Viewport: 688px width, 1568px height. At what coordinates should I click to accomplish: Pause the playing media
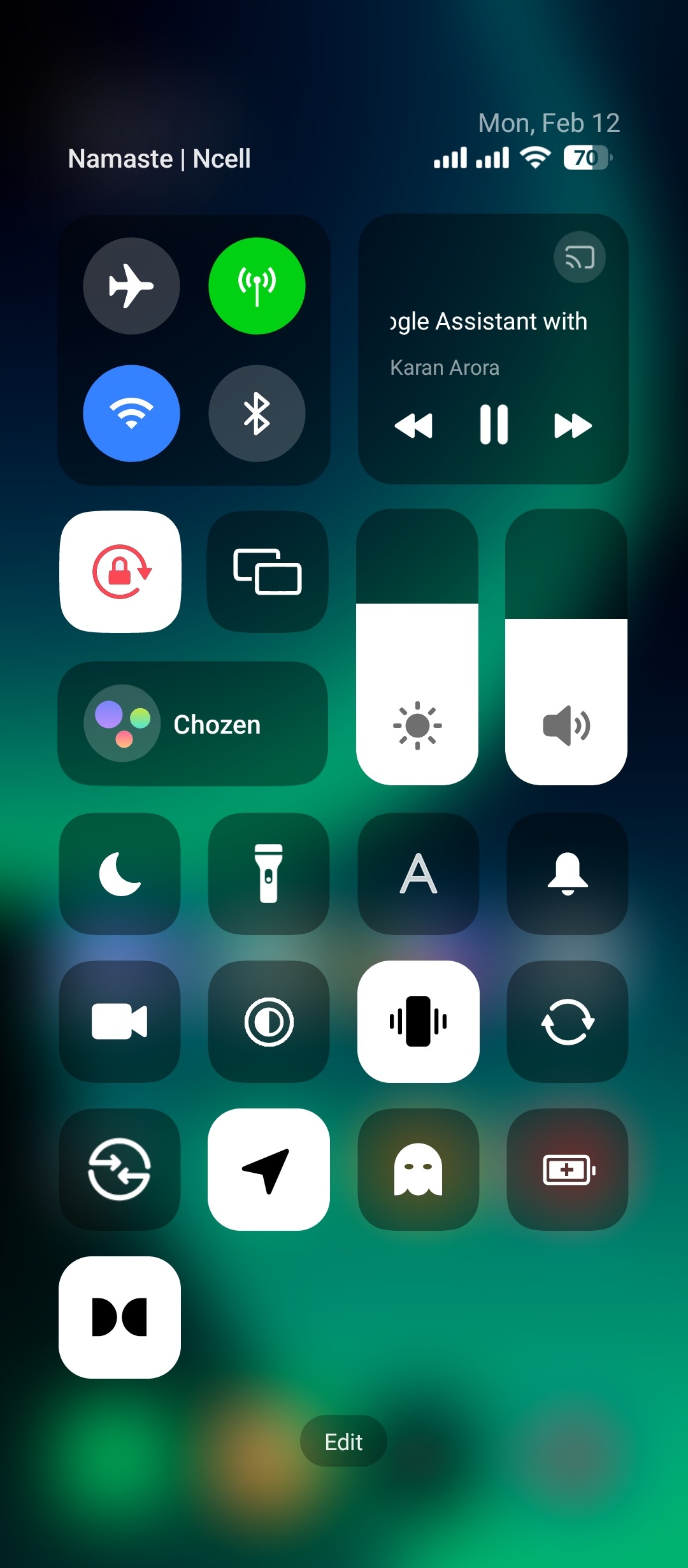(x=494, y=425)
